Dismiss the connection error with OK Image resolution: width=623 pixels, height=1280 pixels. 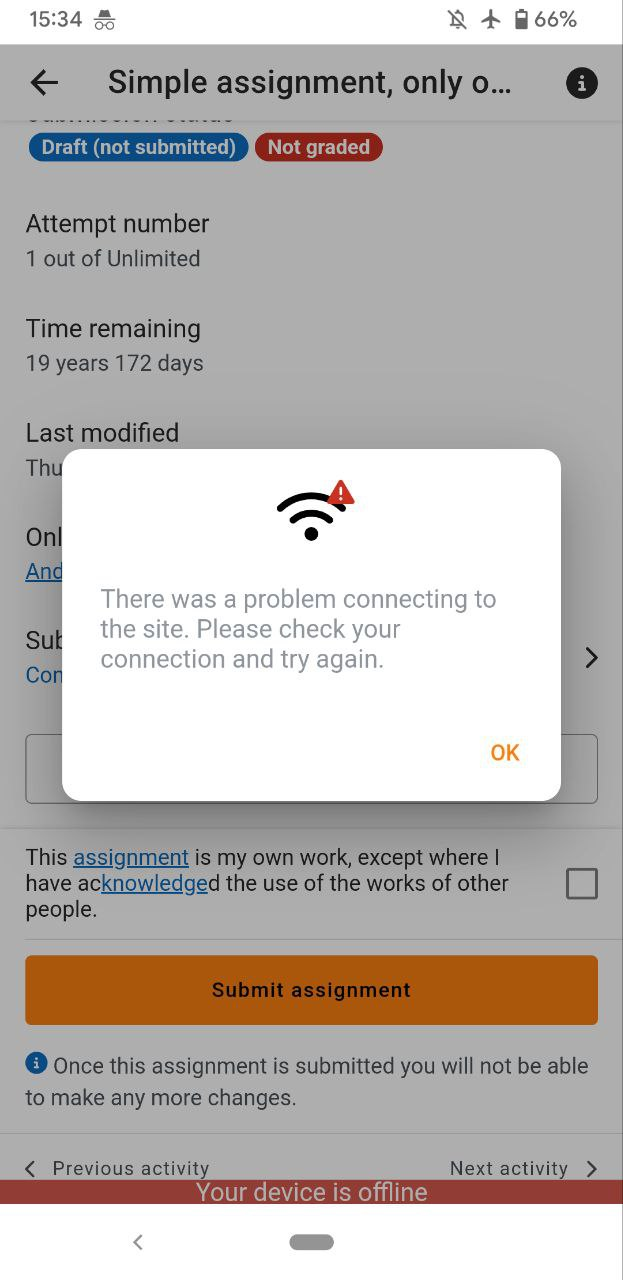504,752
